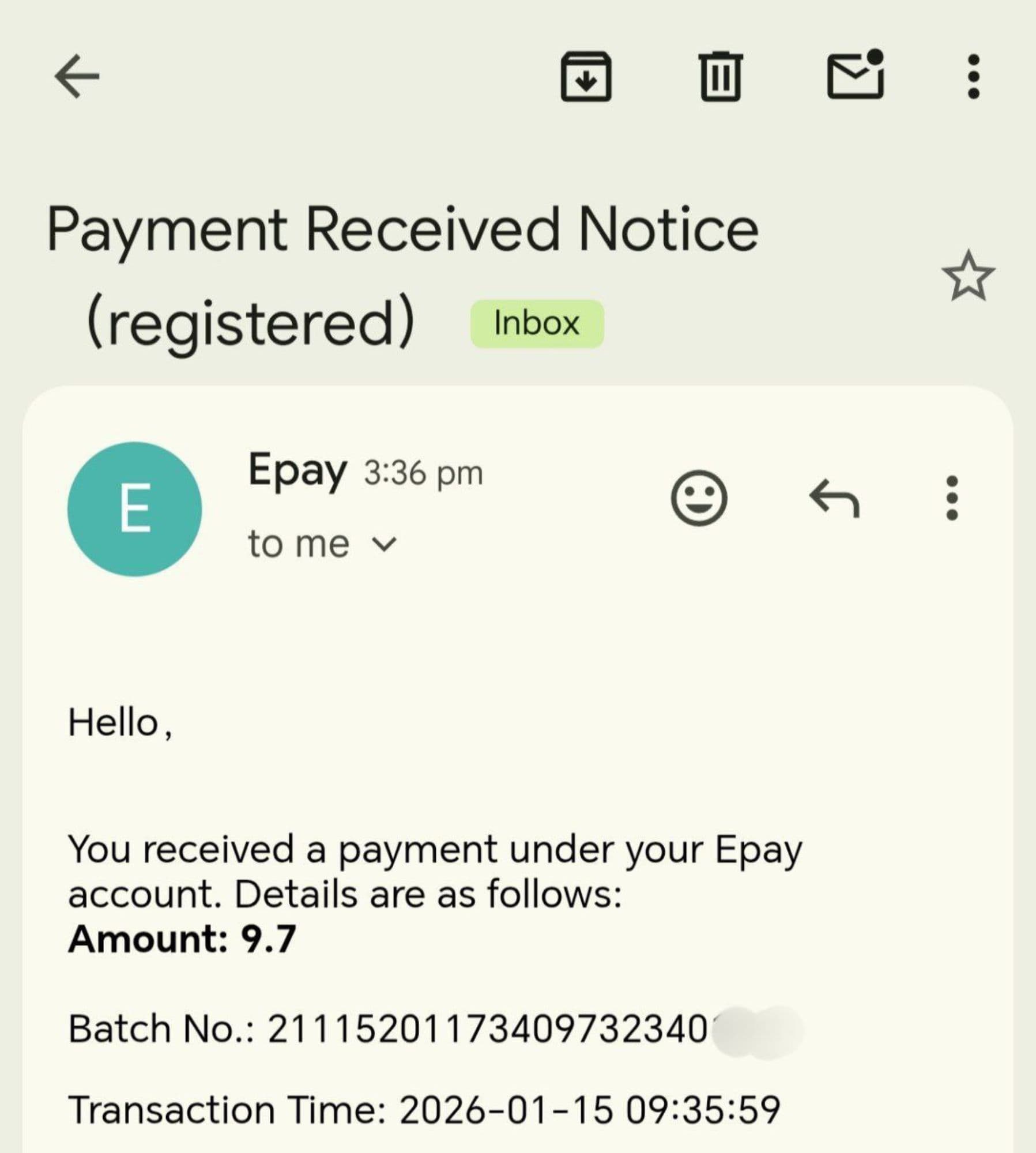Open more options for Epay's message
The width and height of the screenshot is (1036, 1153).
(952, 498)
